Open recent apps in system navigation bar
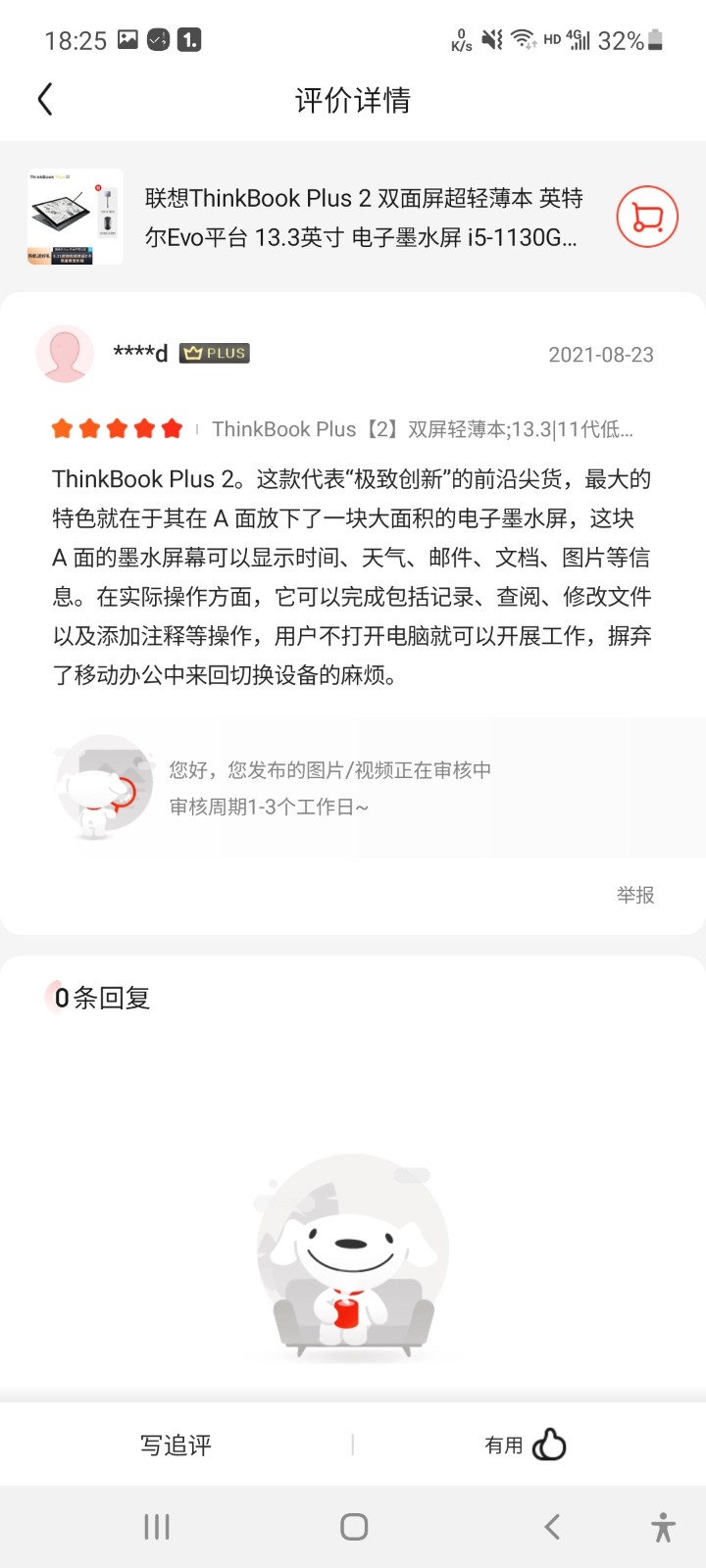706x1568 pixels. click(x=157, y=1526)
